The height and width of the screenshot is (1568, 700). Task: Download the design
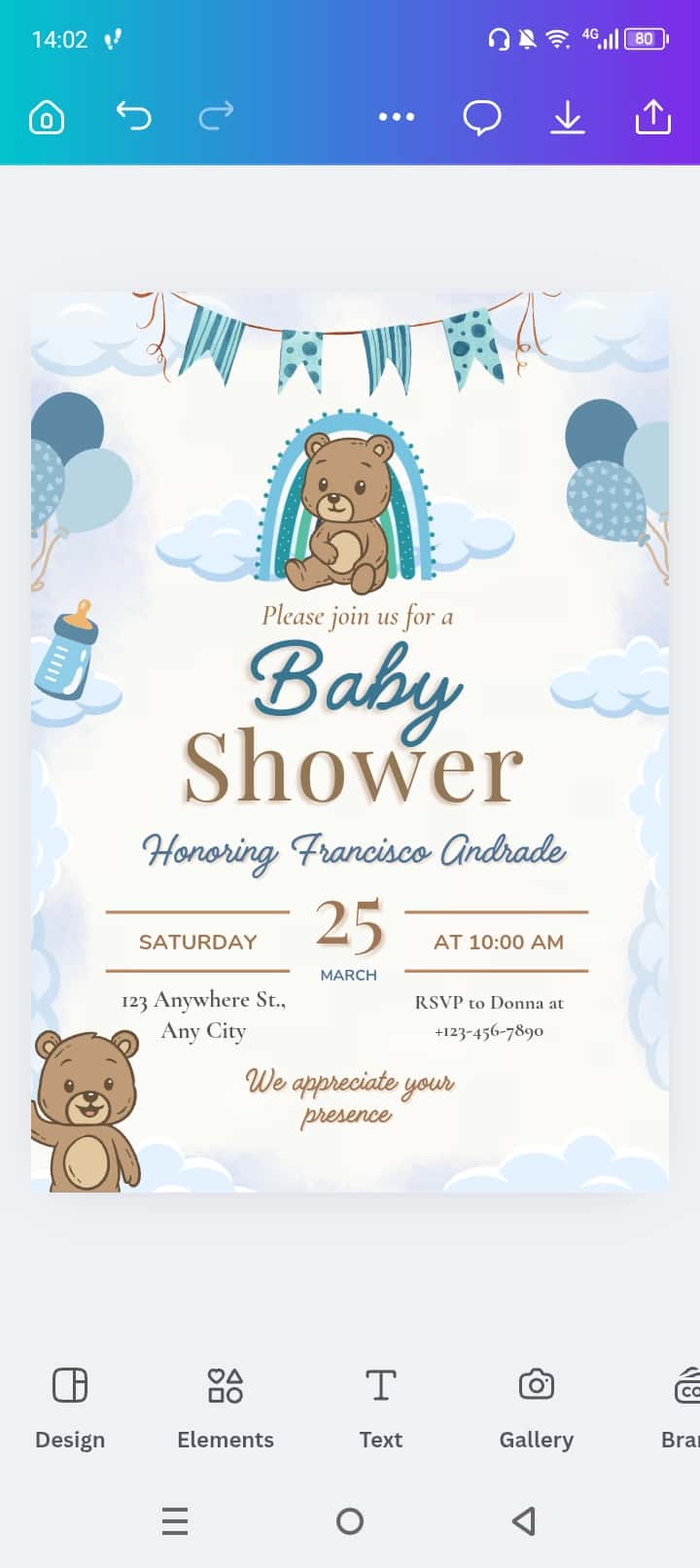[x=568, y=117]
